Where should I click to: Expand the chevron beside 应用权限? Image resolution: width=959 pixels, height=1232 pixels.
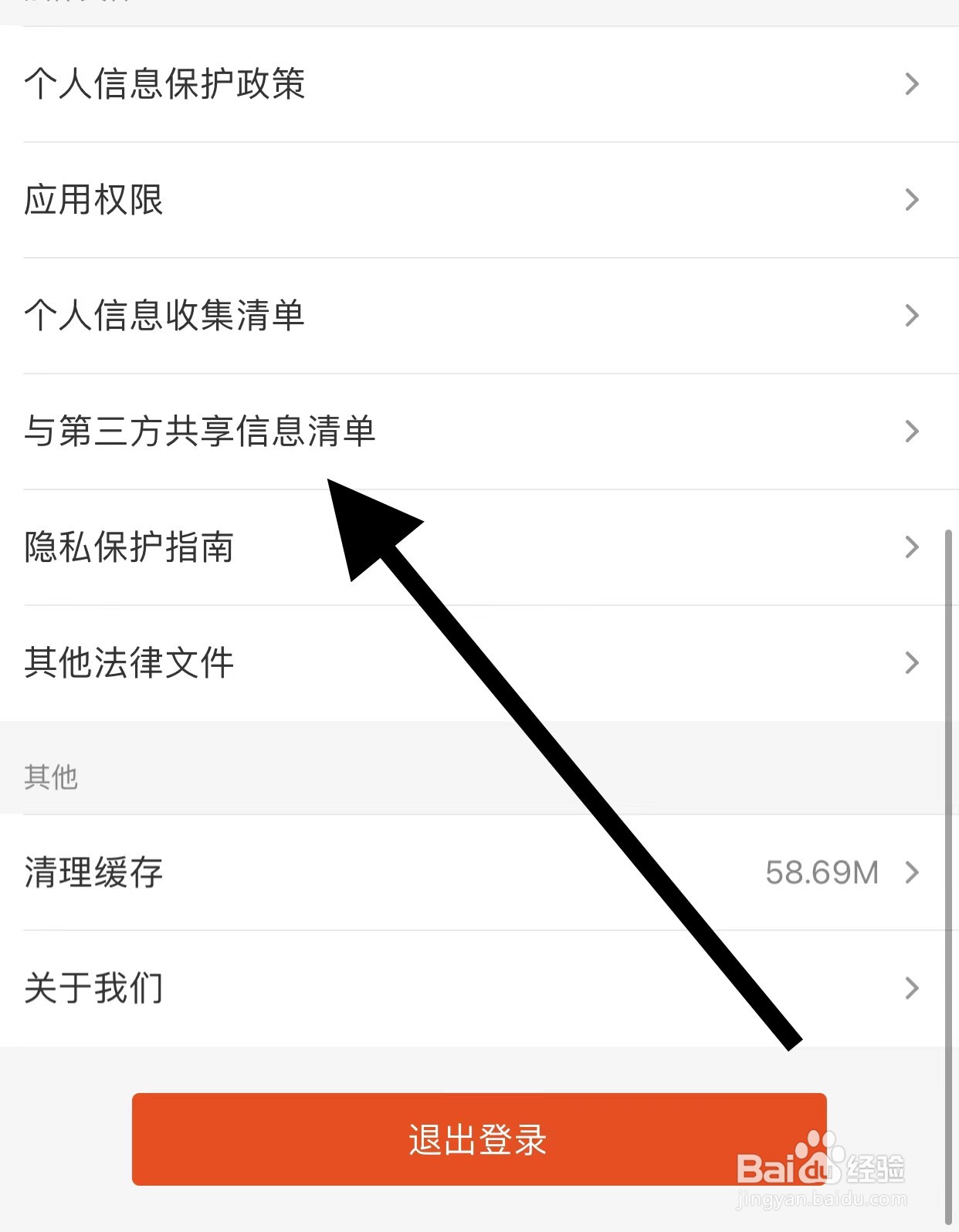(x=912, y=199)
